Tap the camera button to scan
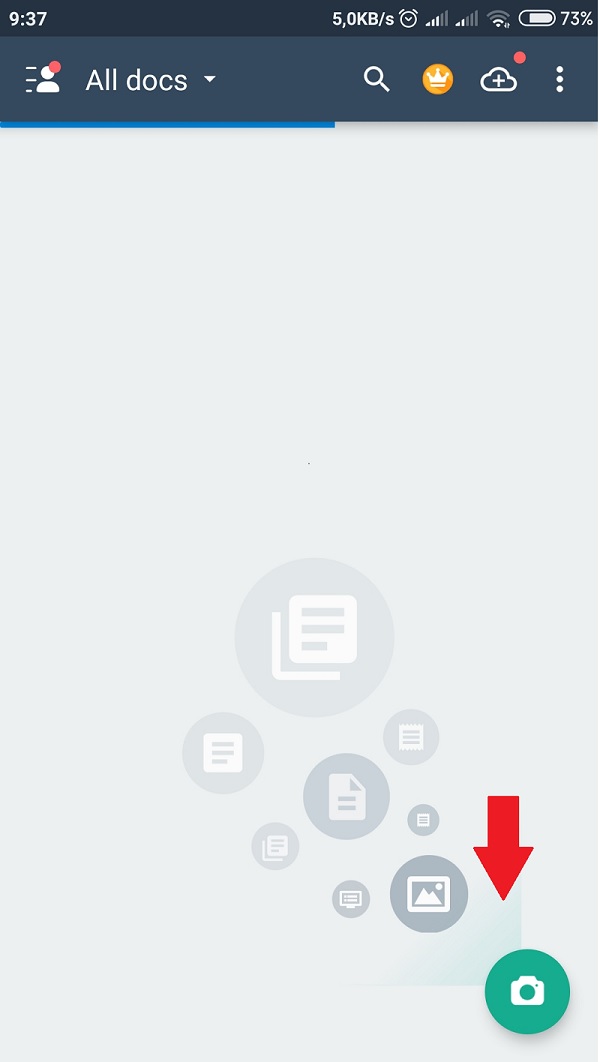The height and width of the screenshot is (1062, 600). point(527,991)
